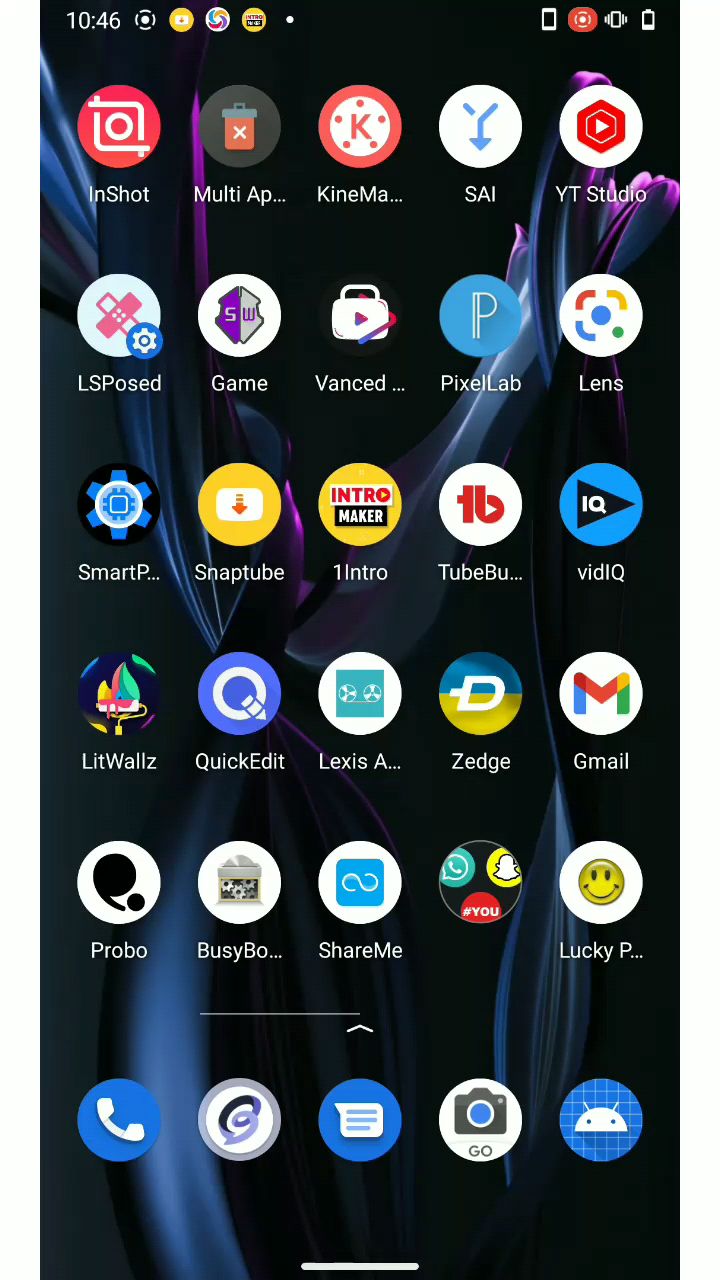Viewport: 720px width, 1280px height.
Task: Launch the Camera Go app
Action: [480, 1120]
